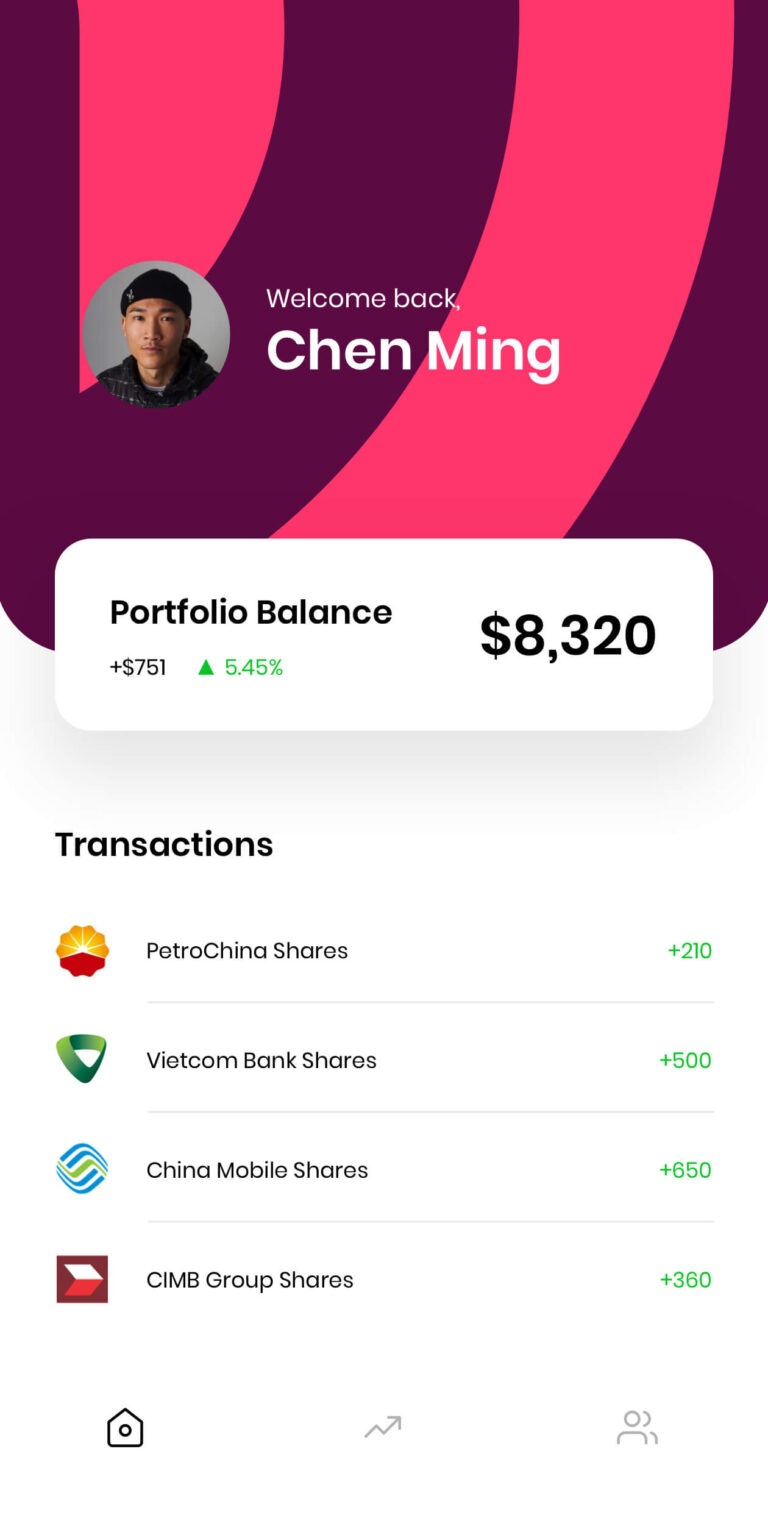The height and width of the screenshot is (1518, 768).
Task: Open the China Mobile Shares transaction
Action: coord(257,1169)
